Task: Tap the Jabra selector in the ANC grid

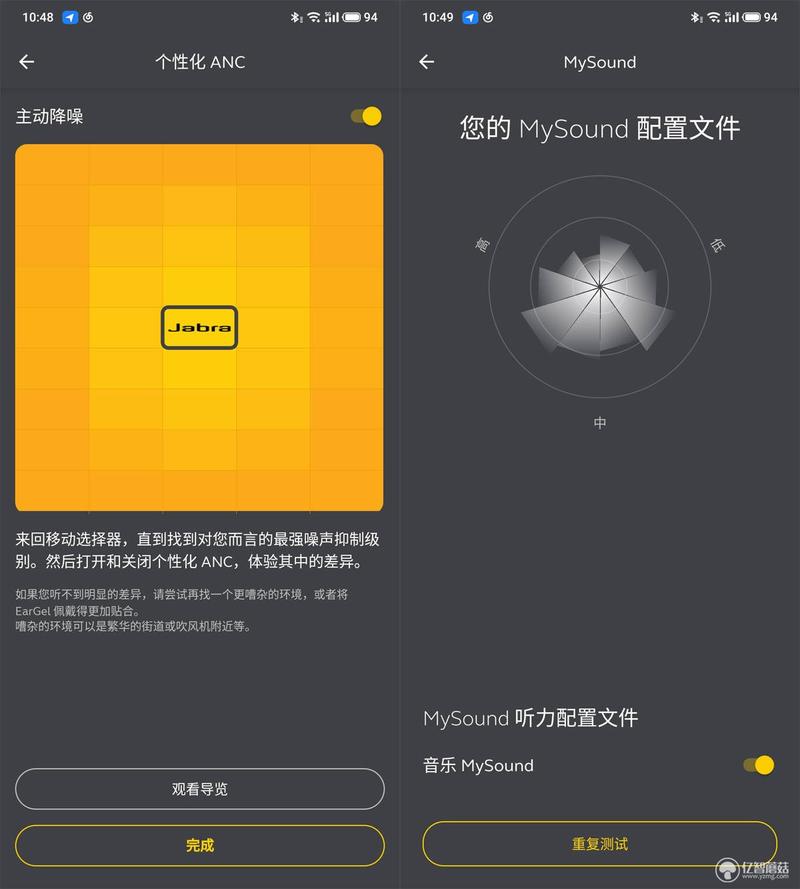Action: [x=199, y=327]
